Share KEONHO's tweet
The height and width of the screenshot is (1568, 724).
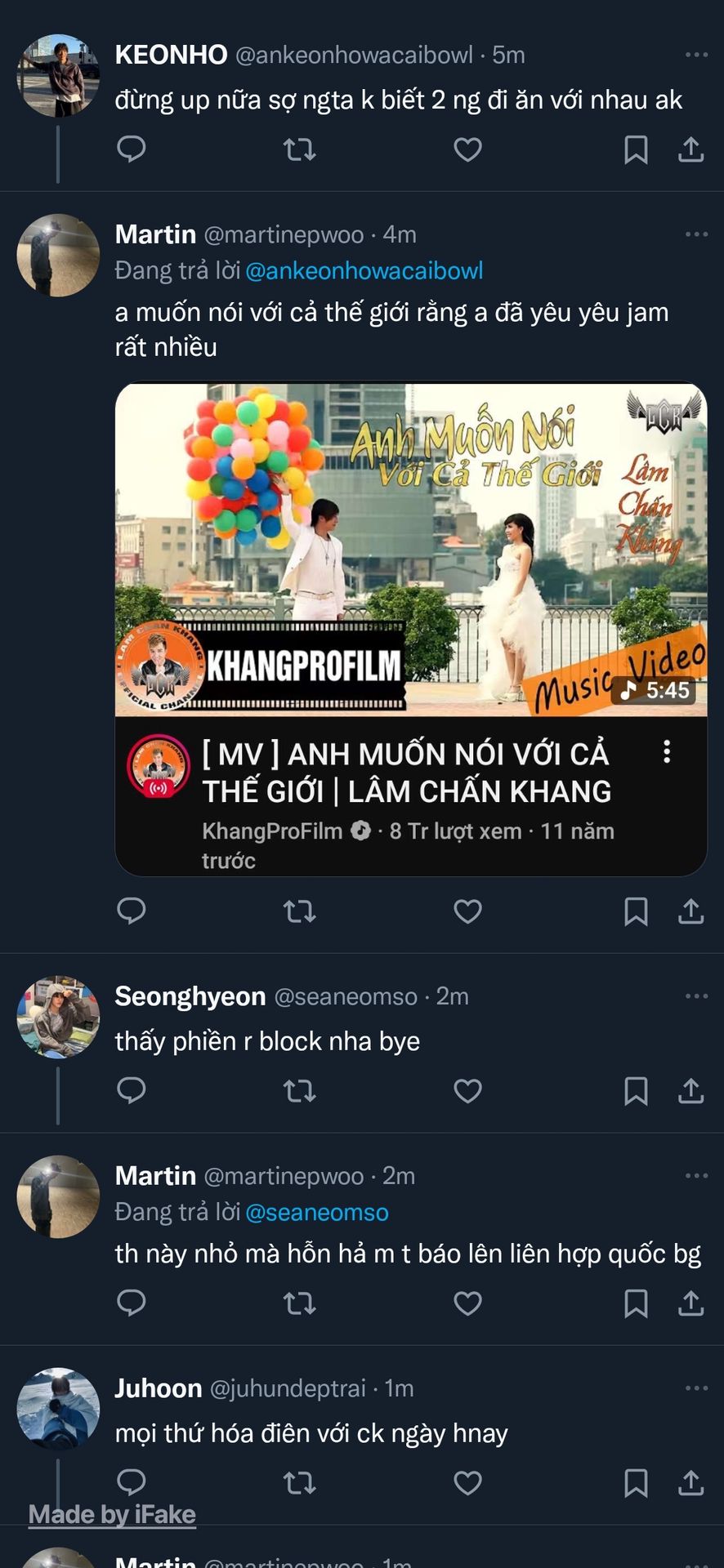pos(690,149)
